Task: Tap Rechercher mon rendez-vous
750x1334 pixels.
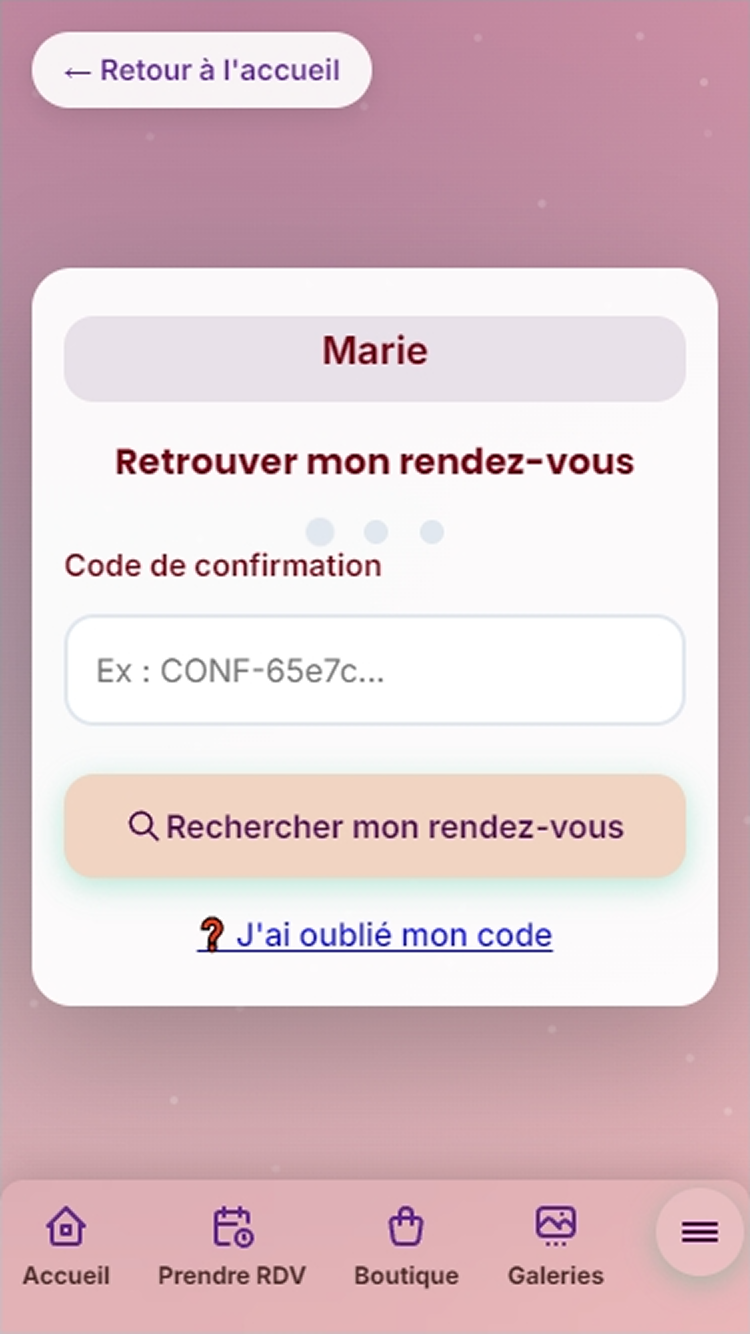Action: [374, 826]
